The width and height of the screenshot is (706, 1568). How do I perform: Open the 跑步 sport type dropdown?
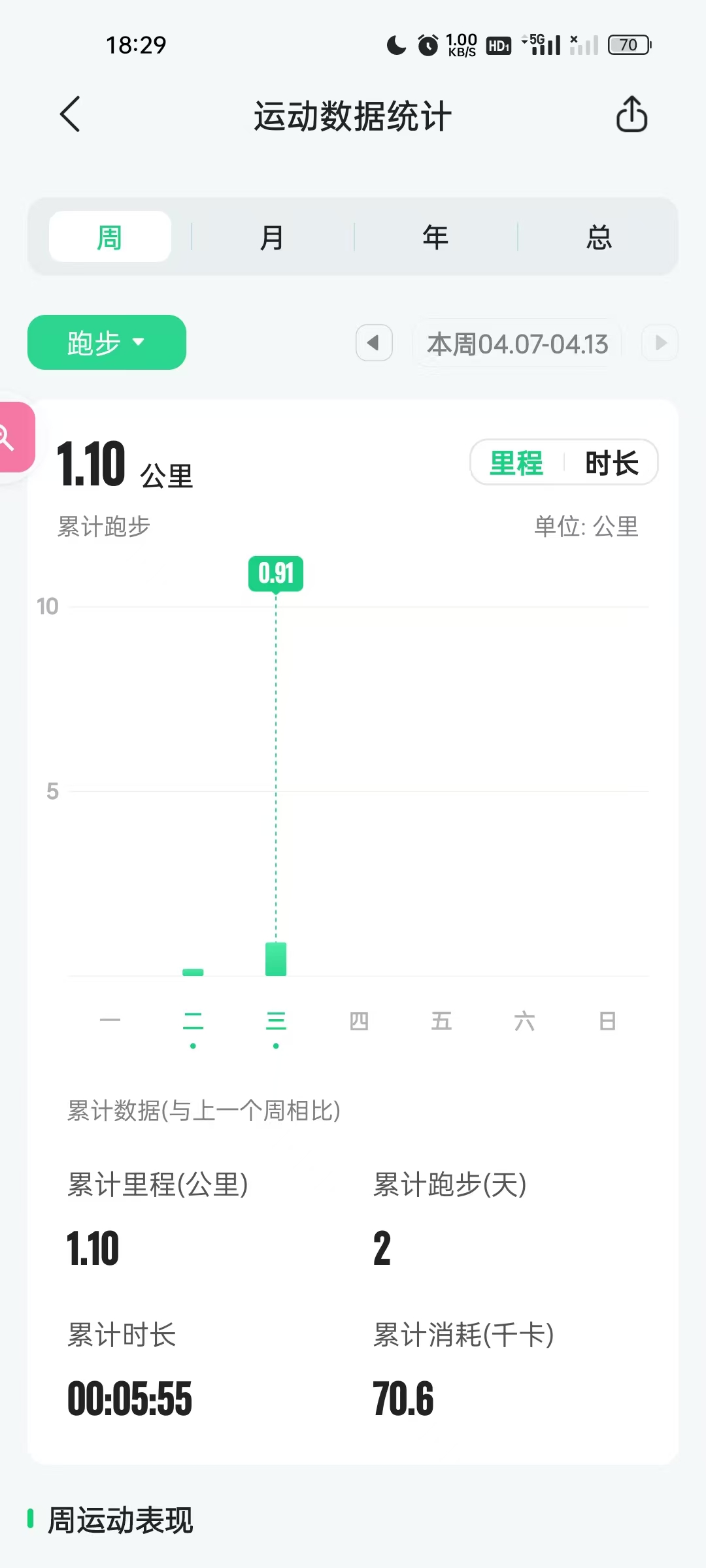click(107, 343)
